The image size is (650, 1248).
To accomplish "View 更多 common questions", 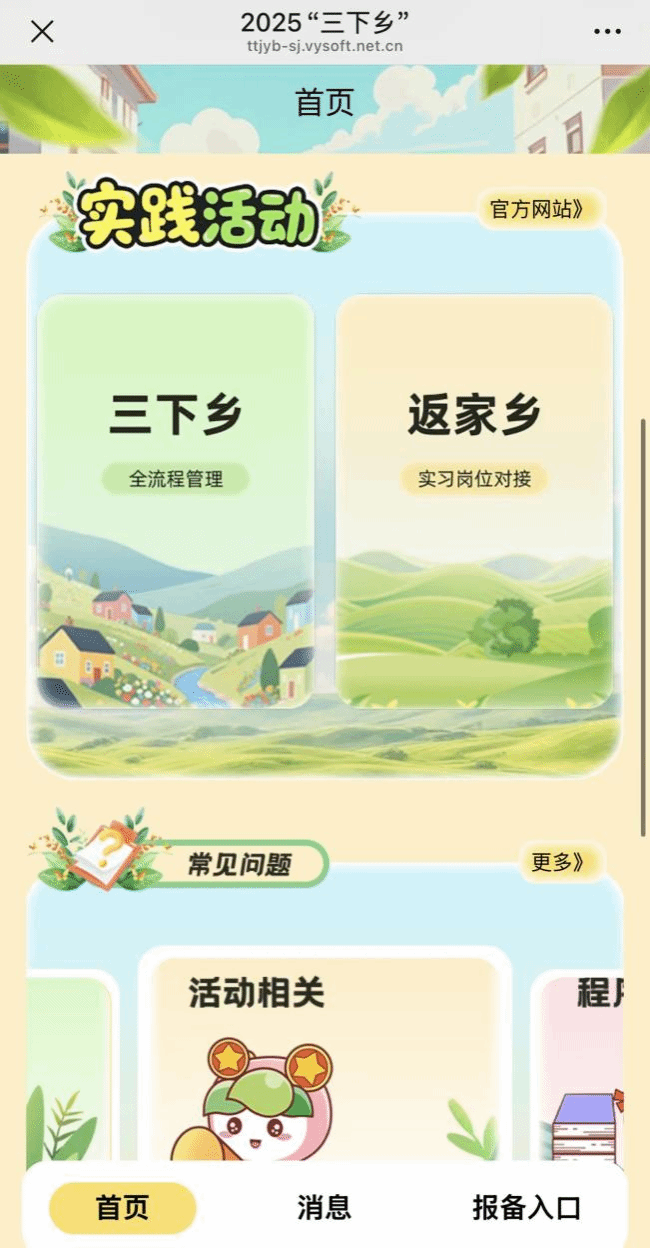I will (x=562, y=861).
